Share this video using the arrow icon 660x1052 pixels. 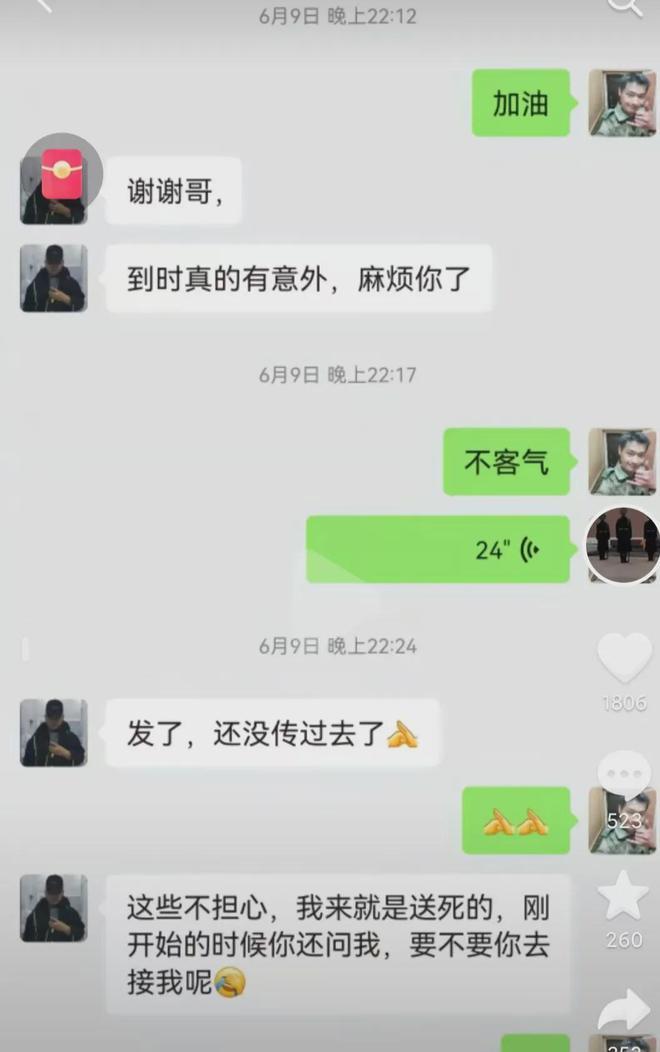point(624,1010)
